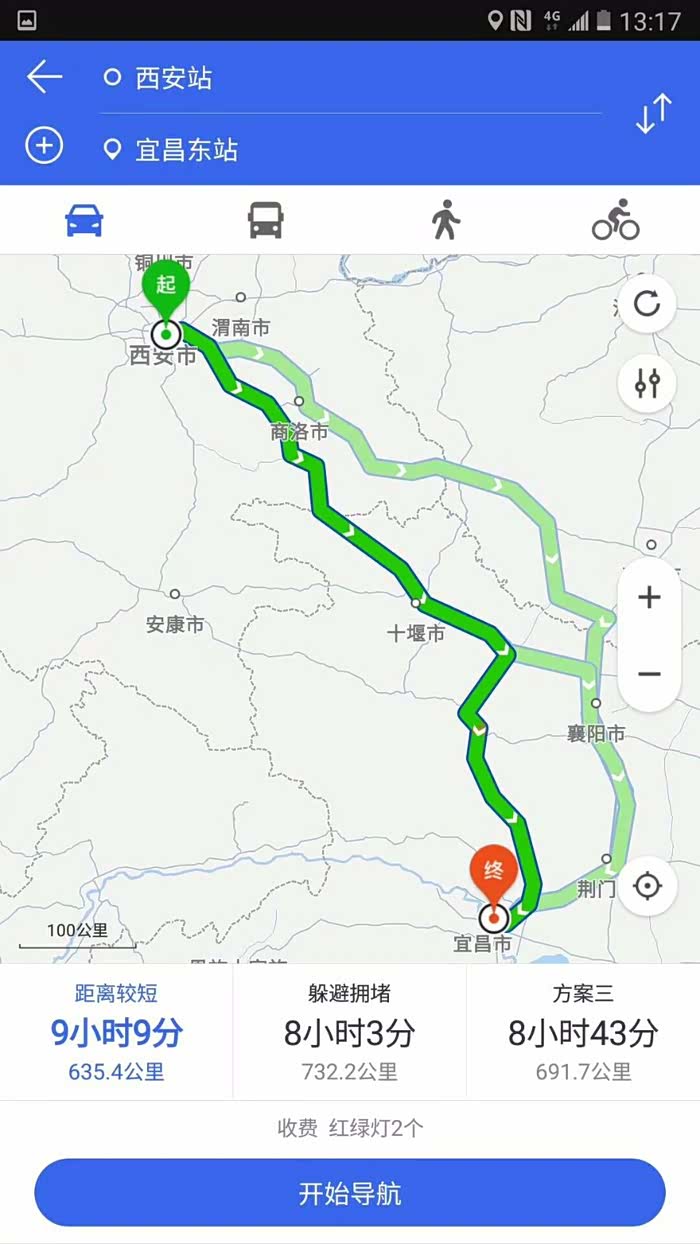Switch to the bus transit tab
Image resolution: width=700 pixels, height=1244 pixels.
pos(265,219)
